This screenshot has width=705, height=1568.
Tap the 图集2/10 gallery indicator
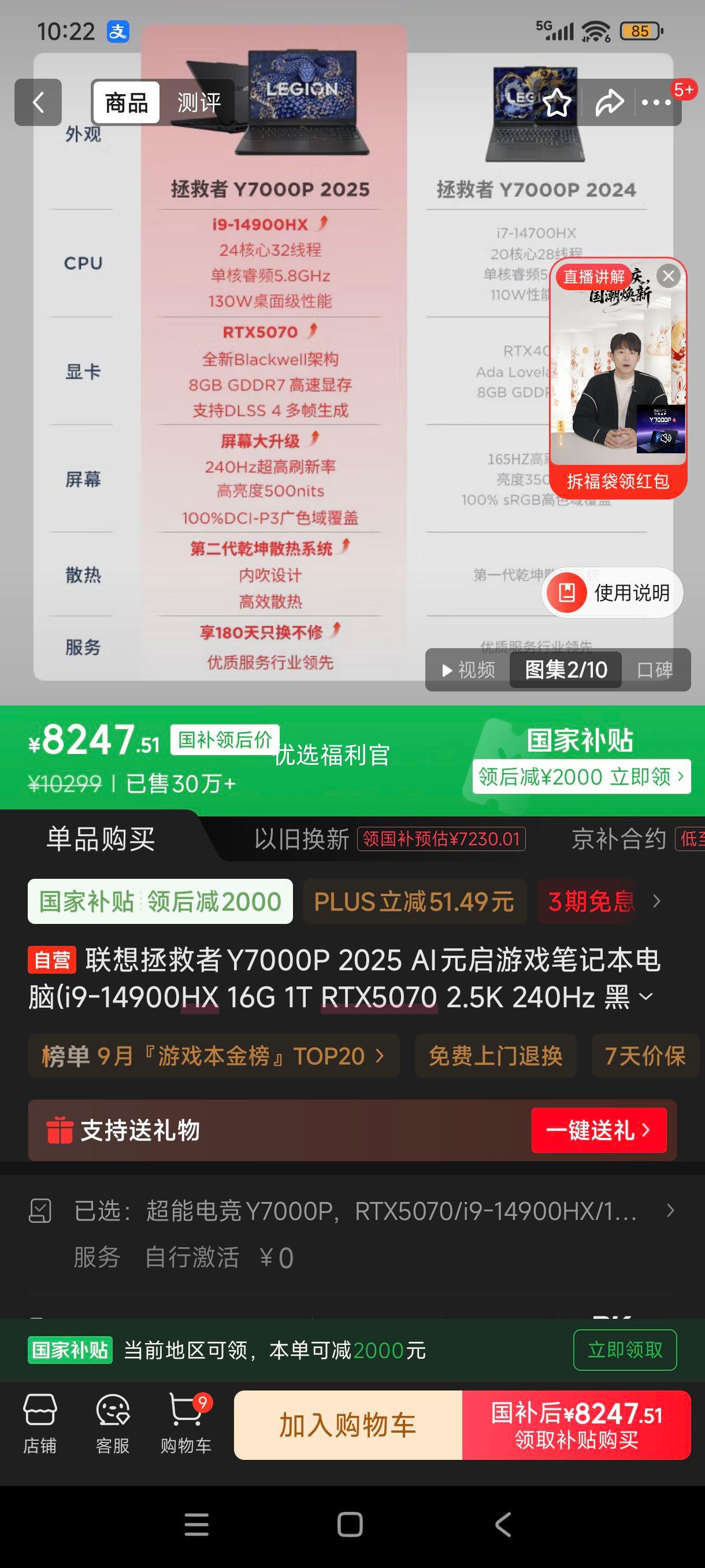point(565,670)
